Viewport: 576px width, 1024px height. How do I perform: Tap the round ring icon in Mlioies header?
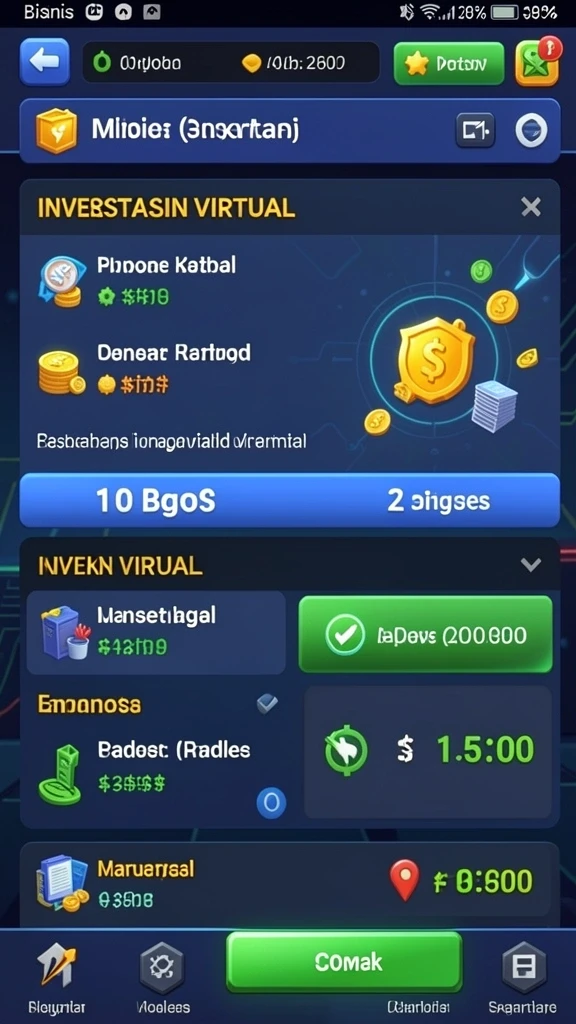point(531,131)
